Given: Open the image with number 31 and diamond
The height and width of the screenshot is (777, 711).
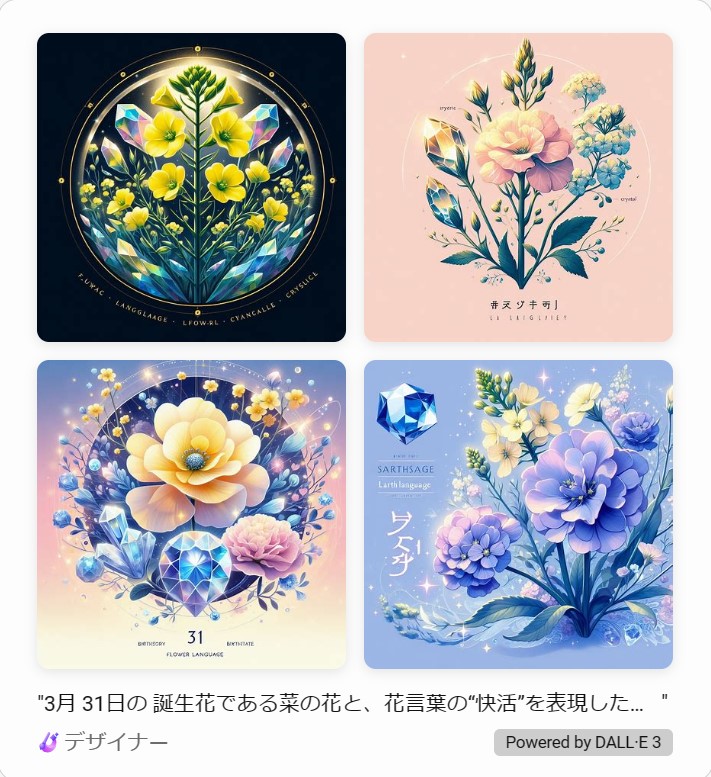Looking at the screenshot, I should coord(191,514).
